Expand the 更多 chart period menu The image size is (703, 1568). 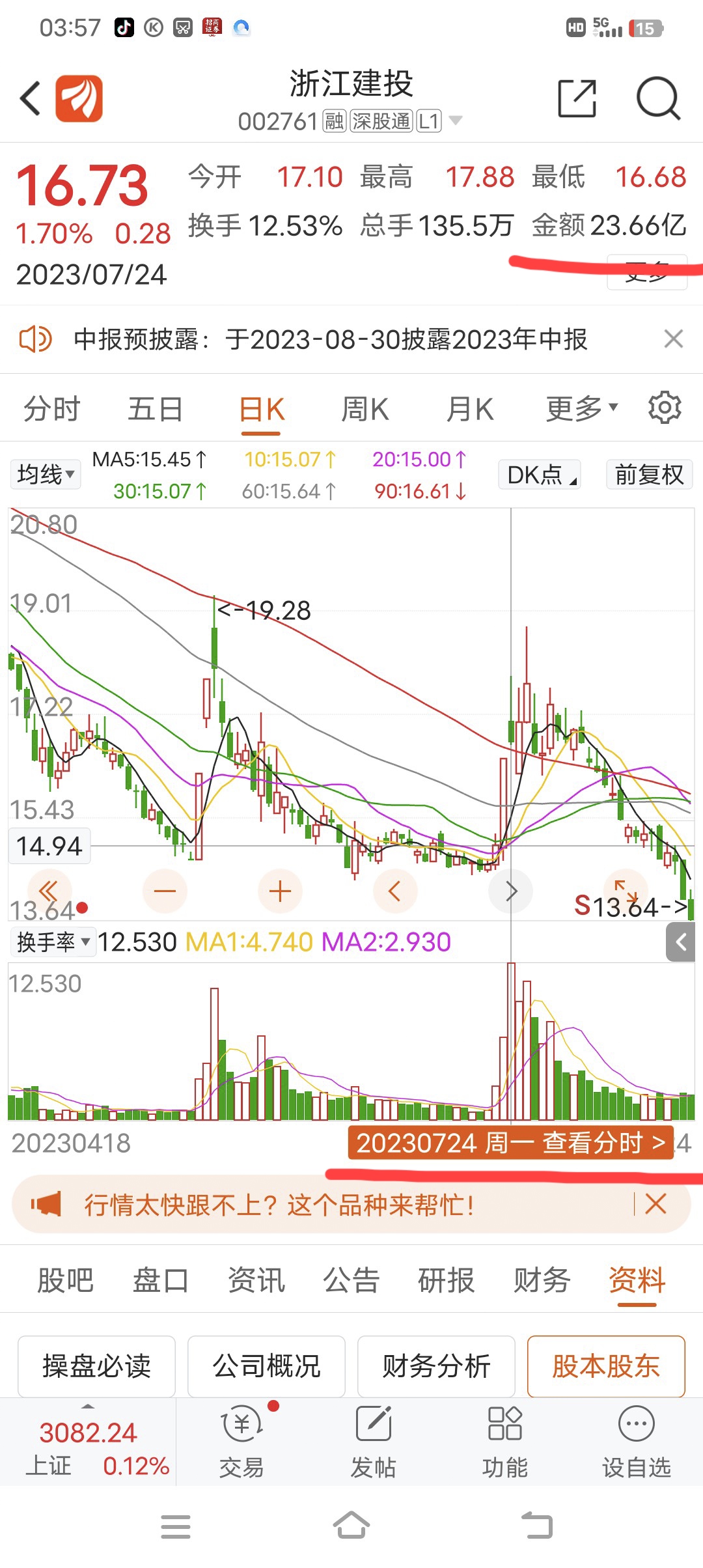click(580, 407)
